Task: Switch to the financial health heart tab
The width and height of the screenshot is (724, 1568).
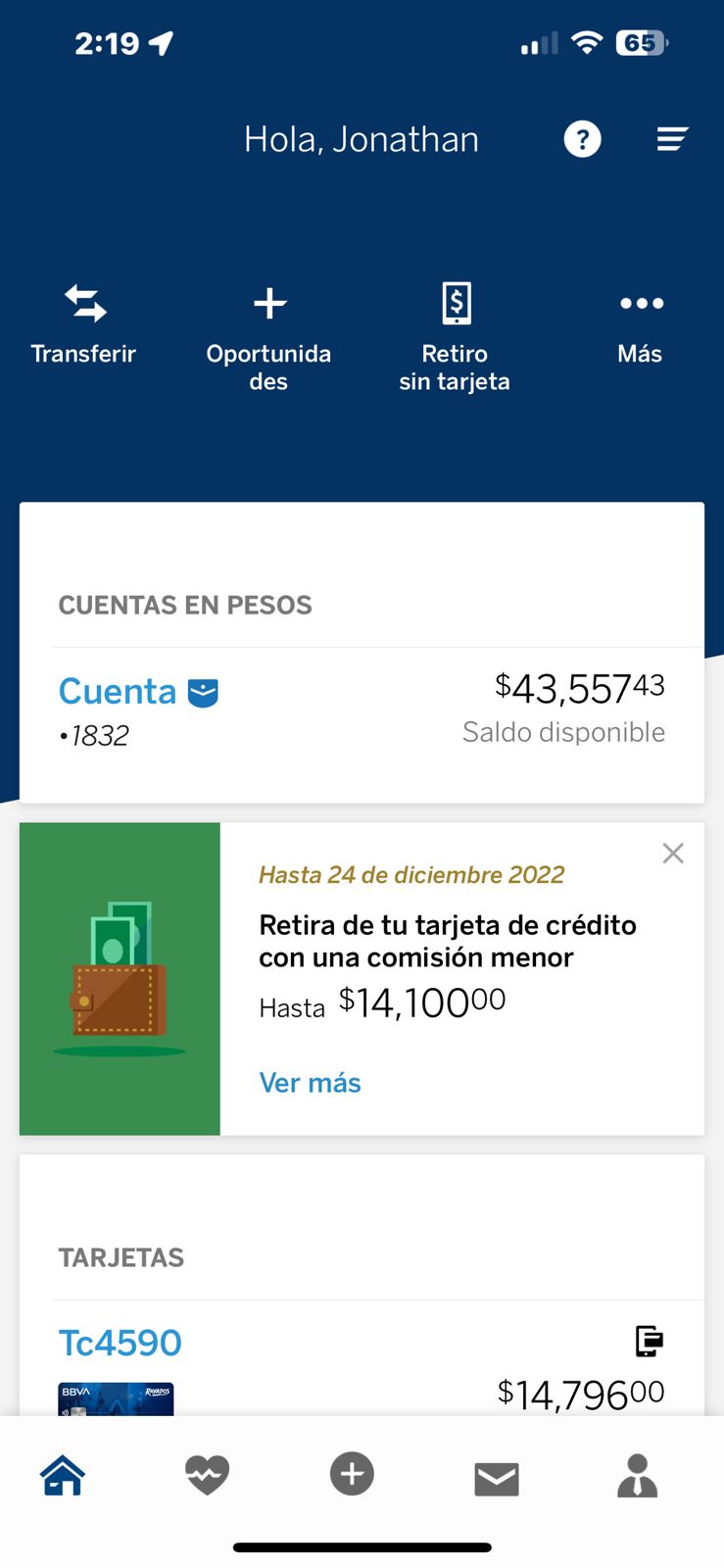Action: [207, 1475]
